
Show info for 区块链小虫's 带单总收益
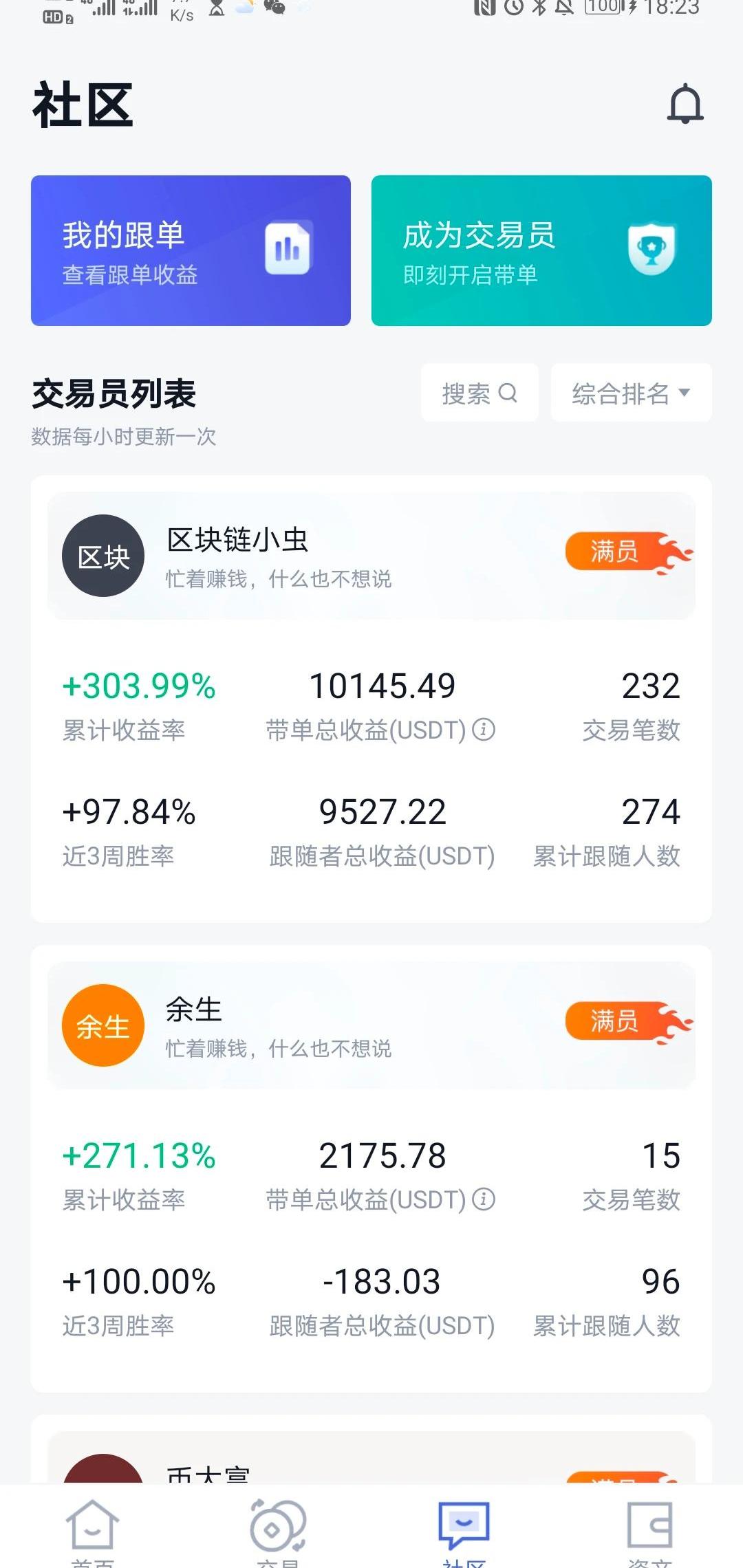pyautogui.click(x=484, y=729)
